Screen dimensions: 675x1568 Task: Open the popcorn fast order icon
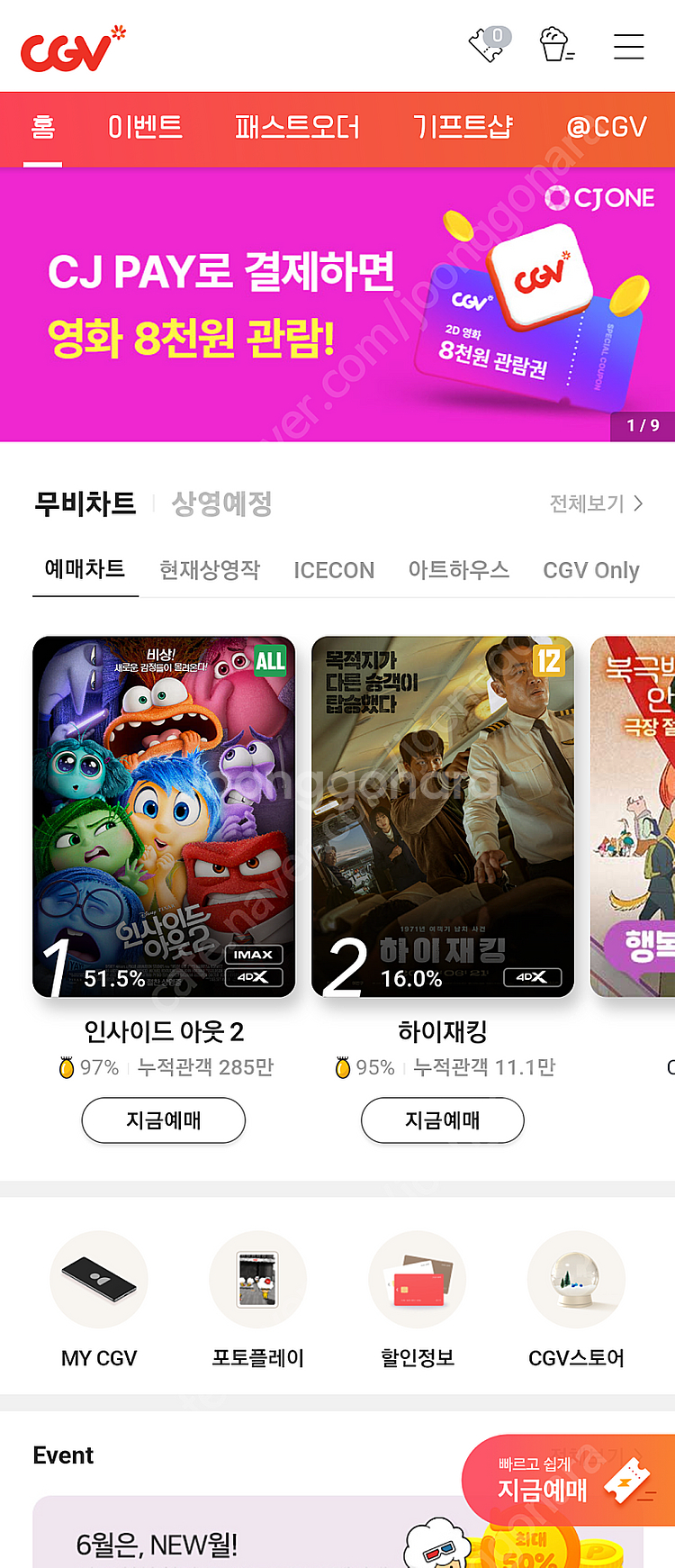pyautogui.click(x=555, y=46)
